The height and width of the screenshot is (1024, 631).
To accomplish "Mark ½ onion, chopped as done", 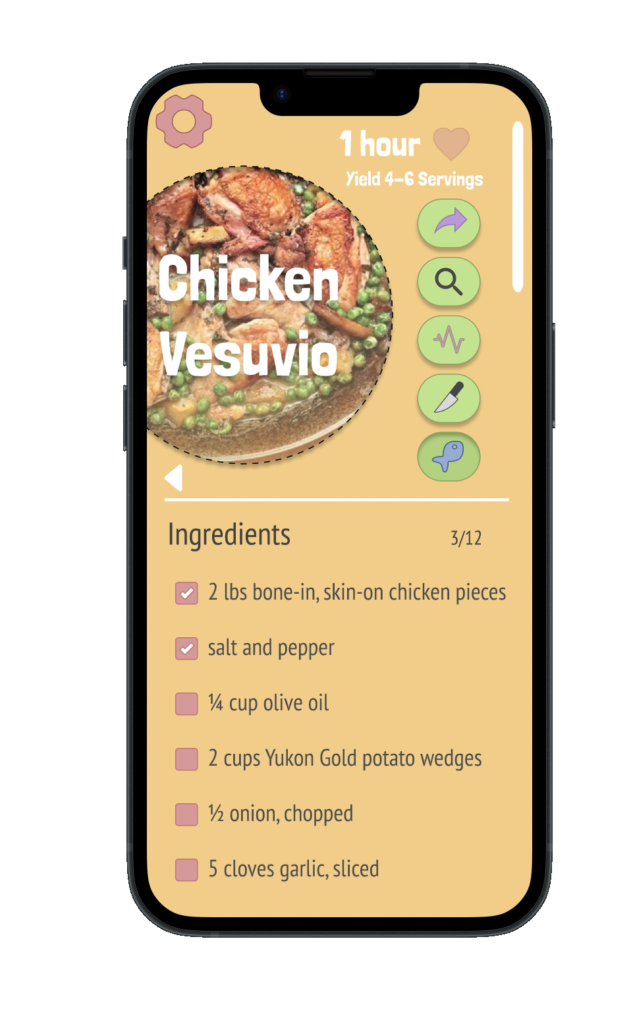I will (x=187, y=814).
